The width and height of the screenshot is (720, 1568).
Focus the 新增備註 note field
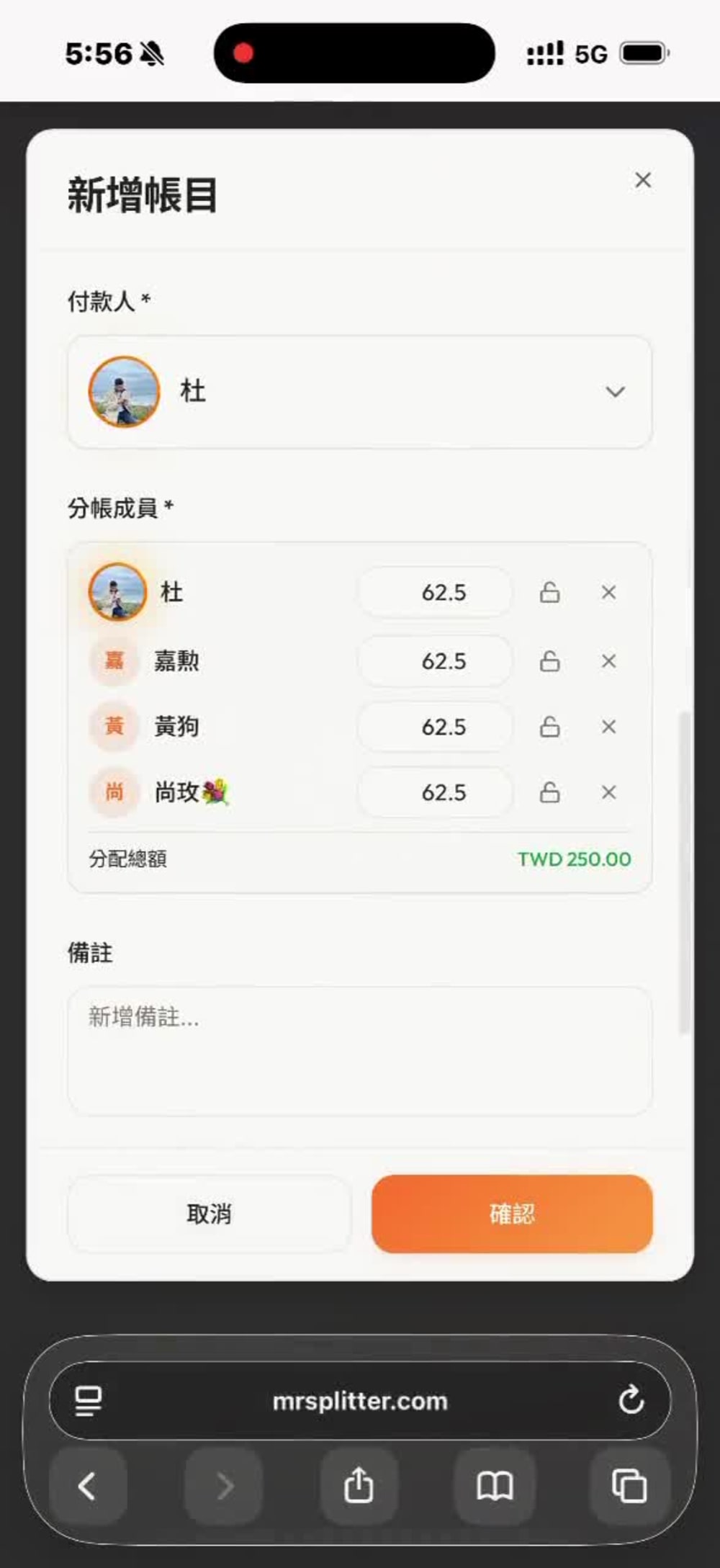click(360, 1051)
